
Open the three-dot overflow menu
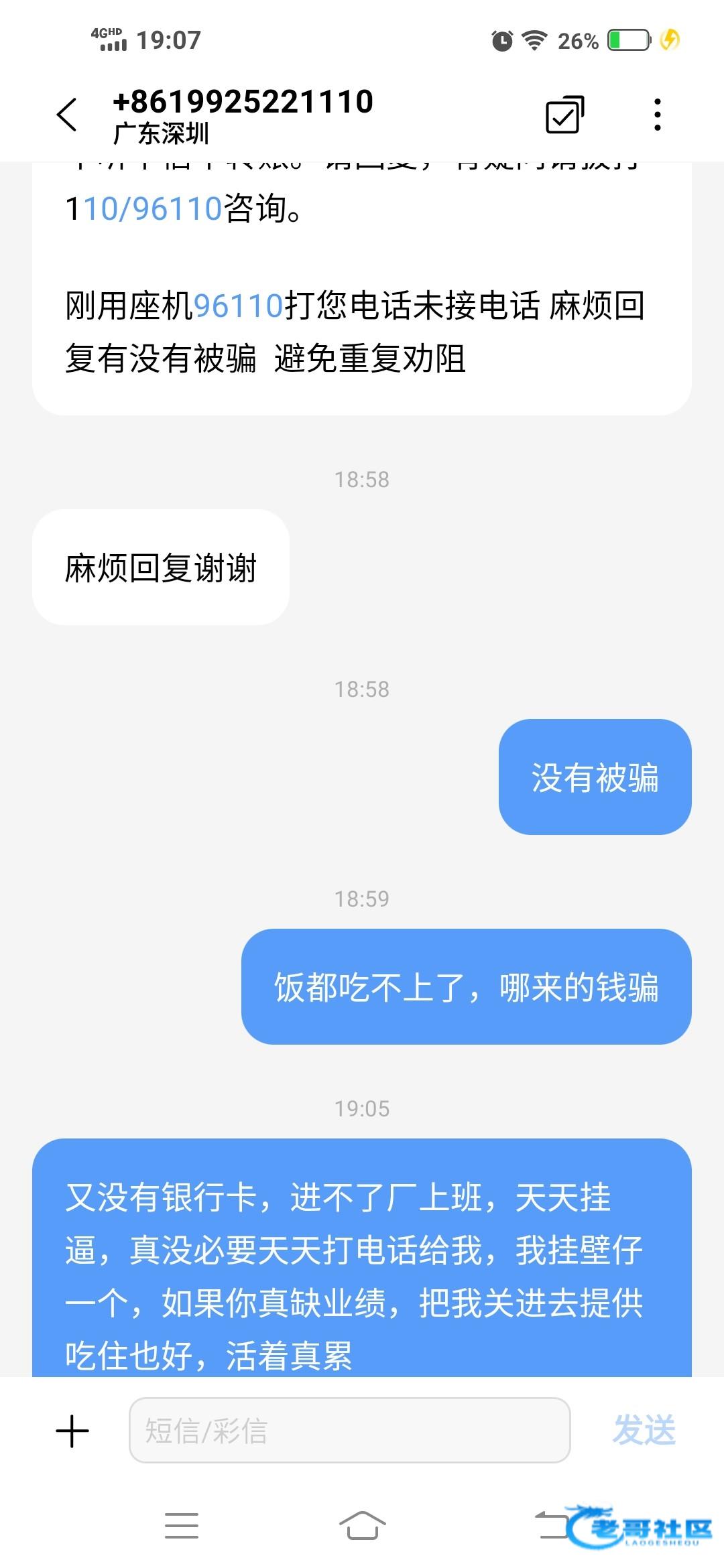[x=658, y=115]
